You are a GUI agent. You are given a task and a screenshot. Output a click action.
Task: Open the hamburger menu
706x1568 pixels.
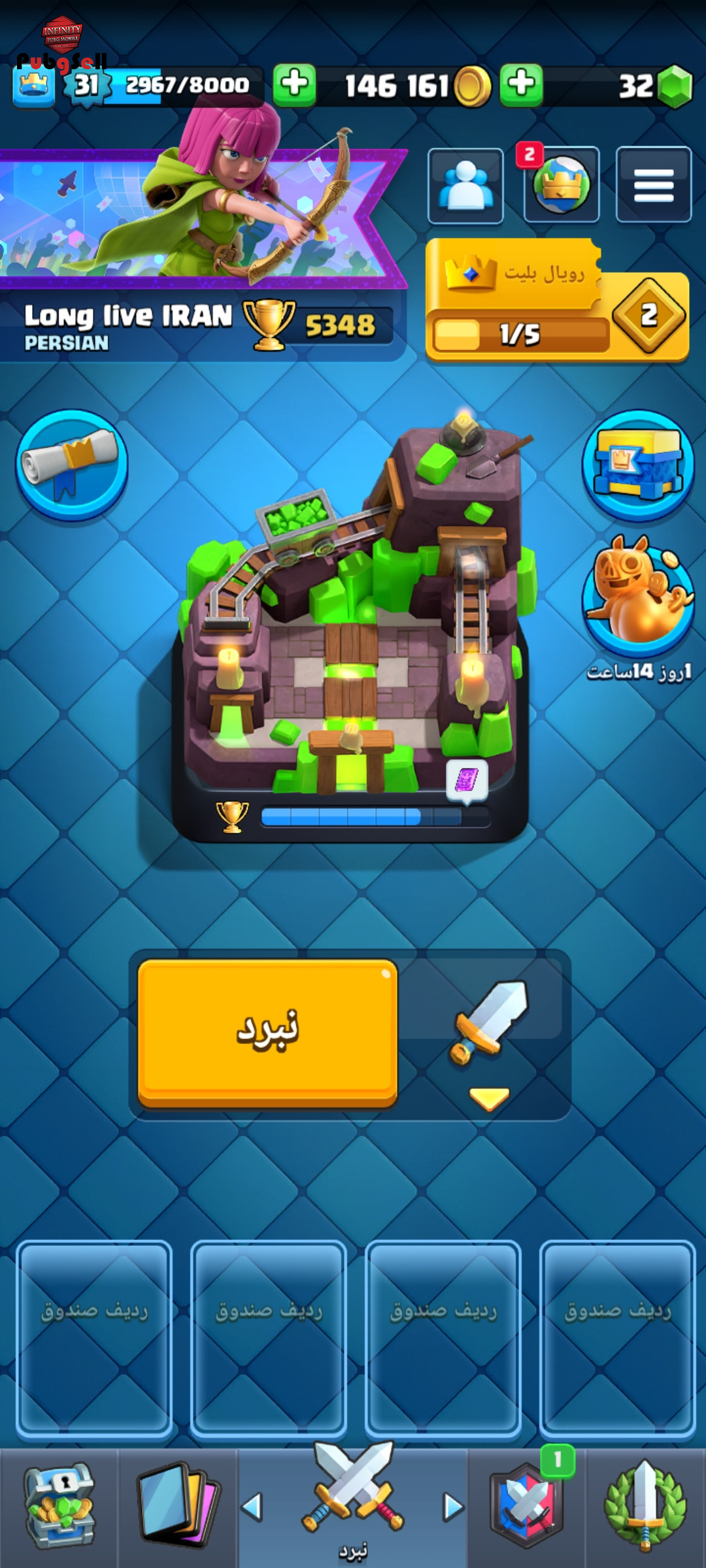[654, 186]
